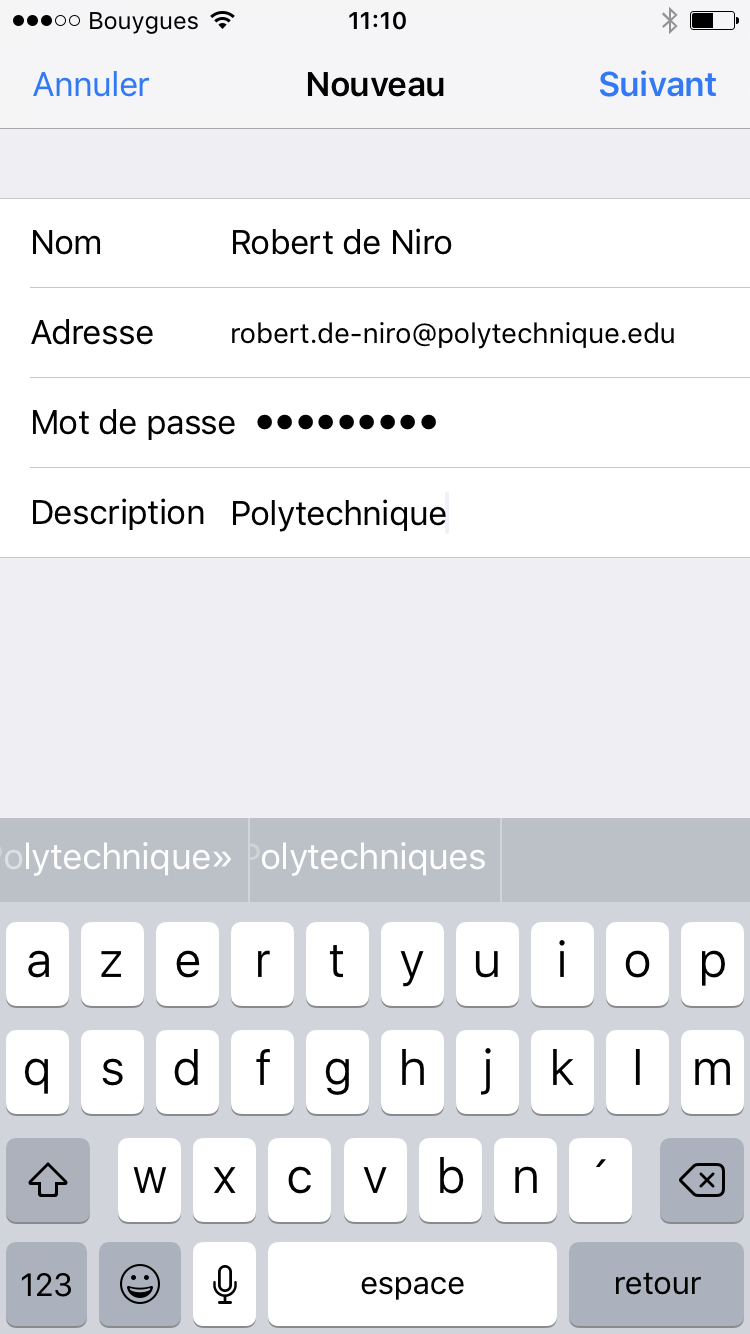This screenshot has height=1334, width=750.
Task: Select the Adresse email field
Action: coord(375,333)
